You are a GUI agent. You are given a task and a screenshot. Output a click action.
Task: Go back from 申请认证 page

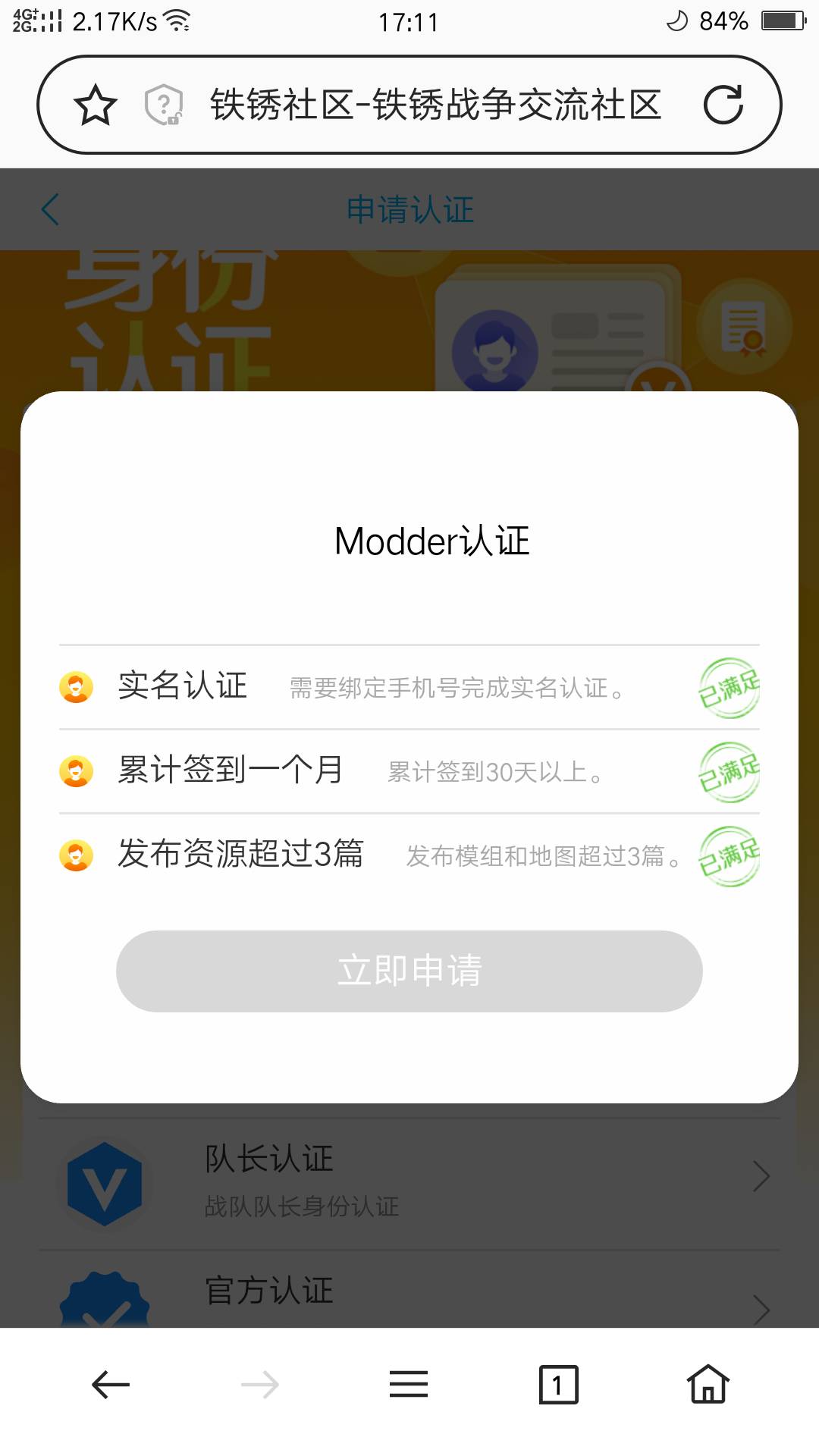(x=50, y=210)
